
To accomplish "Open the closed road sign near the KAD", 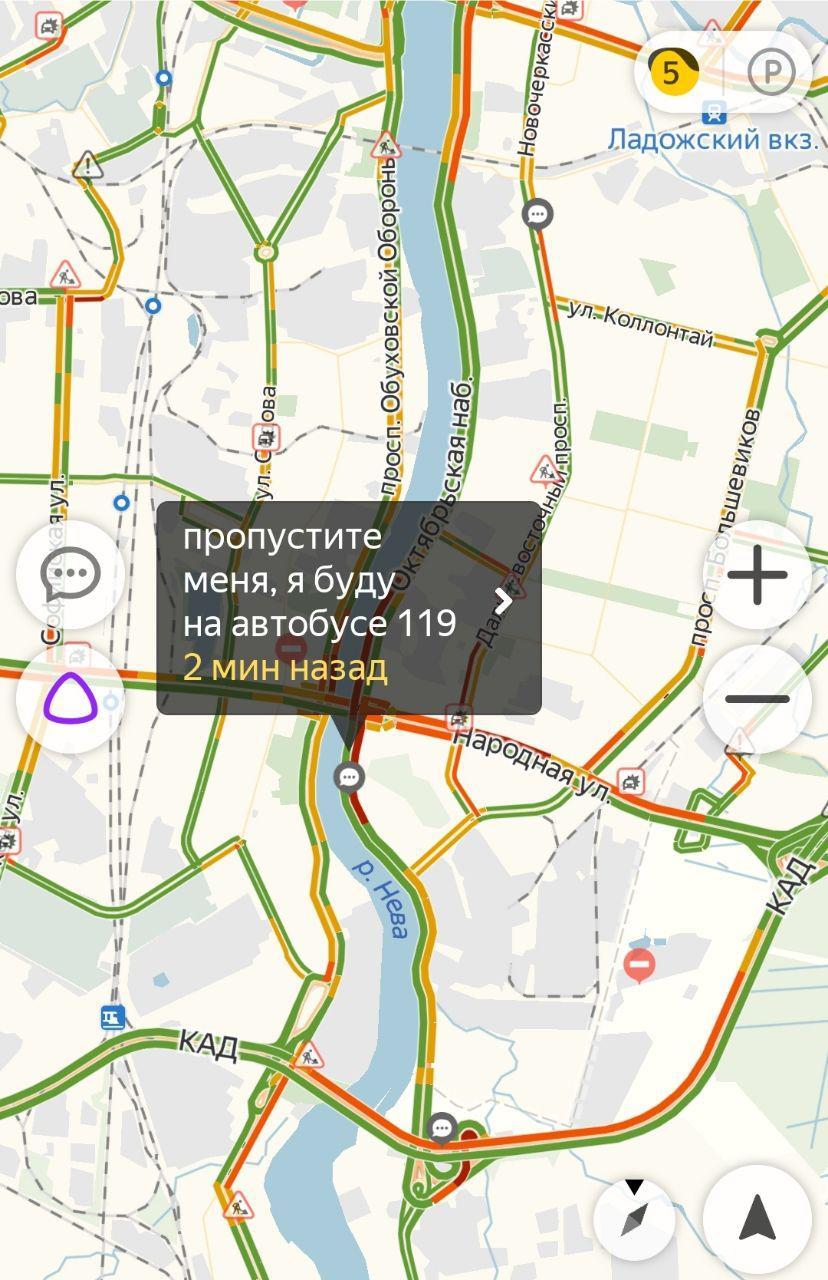I will [639, 965].
